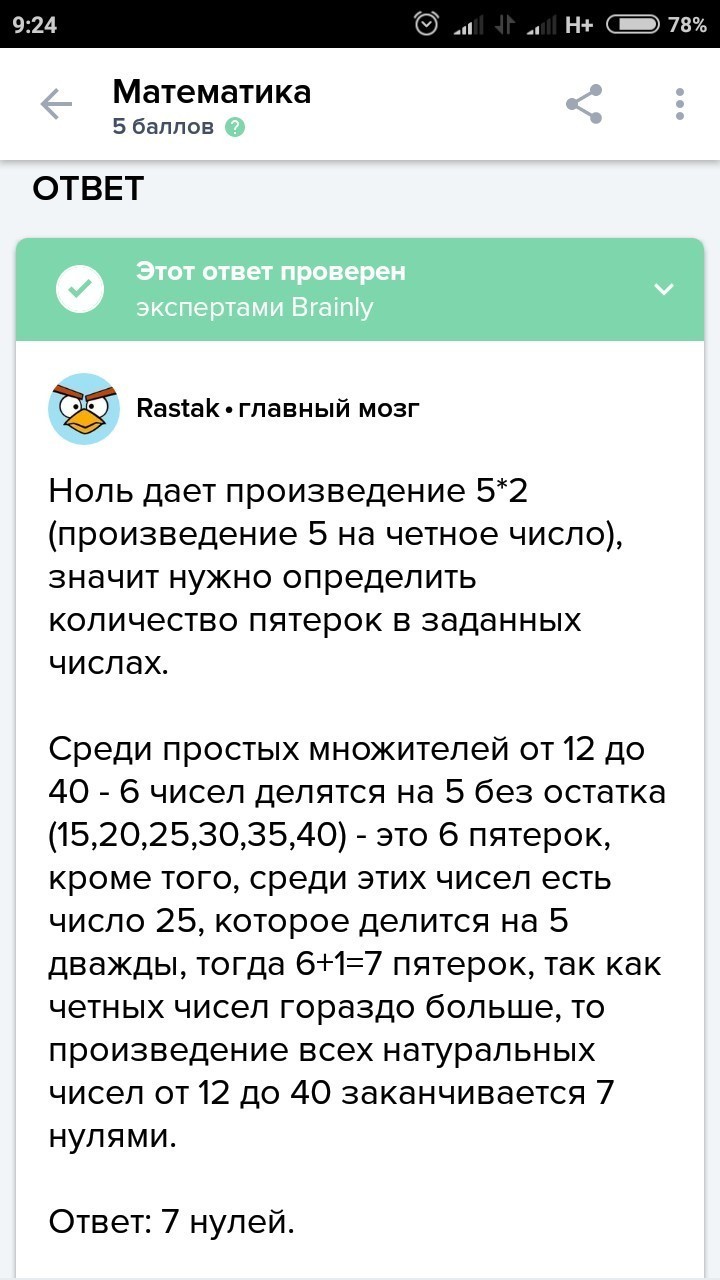Tap the help icon next to 5 баллов
The height and width of the screenshot is (1280, 720).
click(235, 128)
